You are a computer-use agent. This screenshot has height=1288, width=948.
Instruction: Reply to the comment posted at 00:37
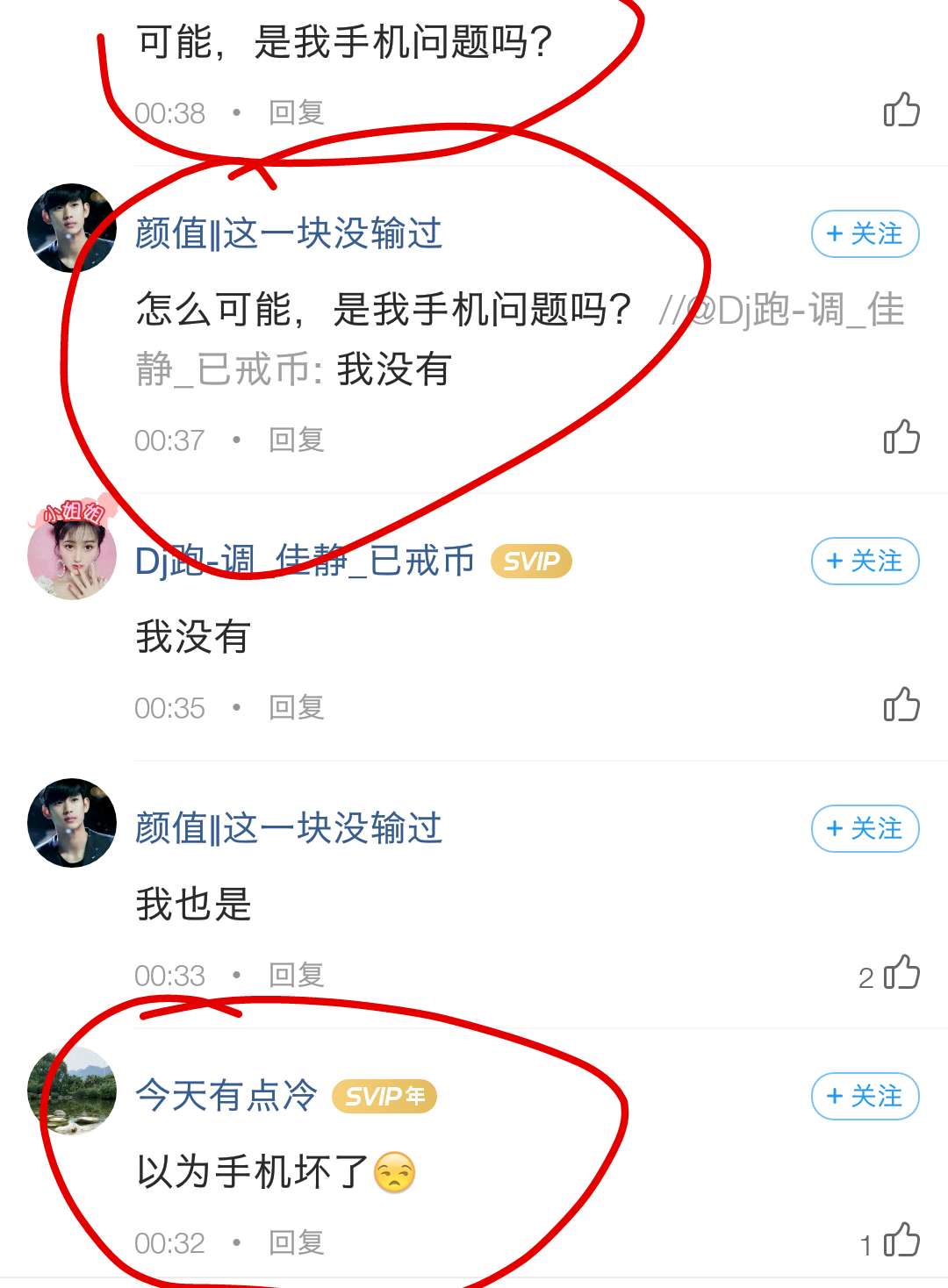click(296, 440)
